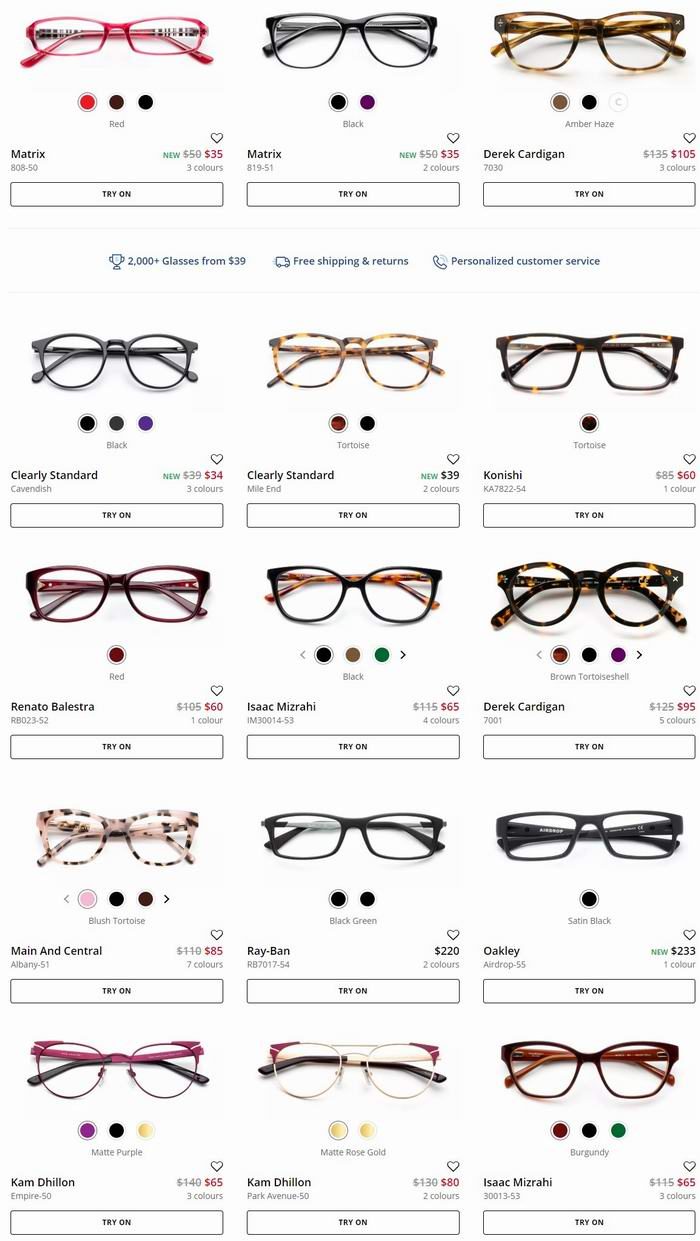Try on Main And Central Albany-51

116,991
